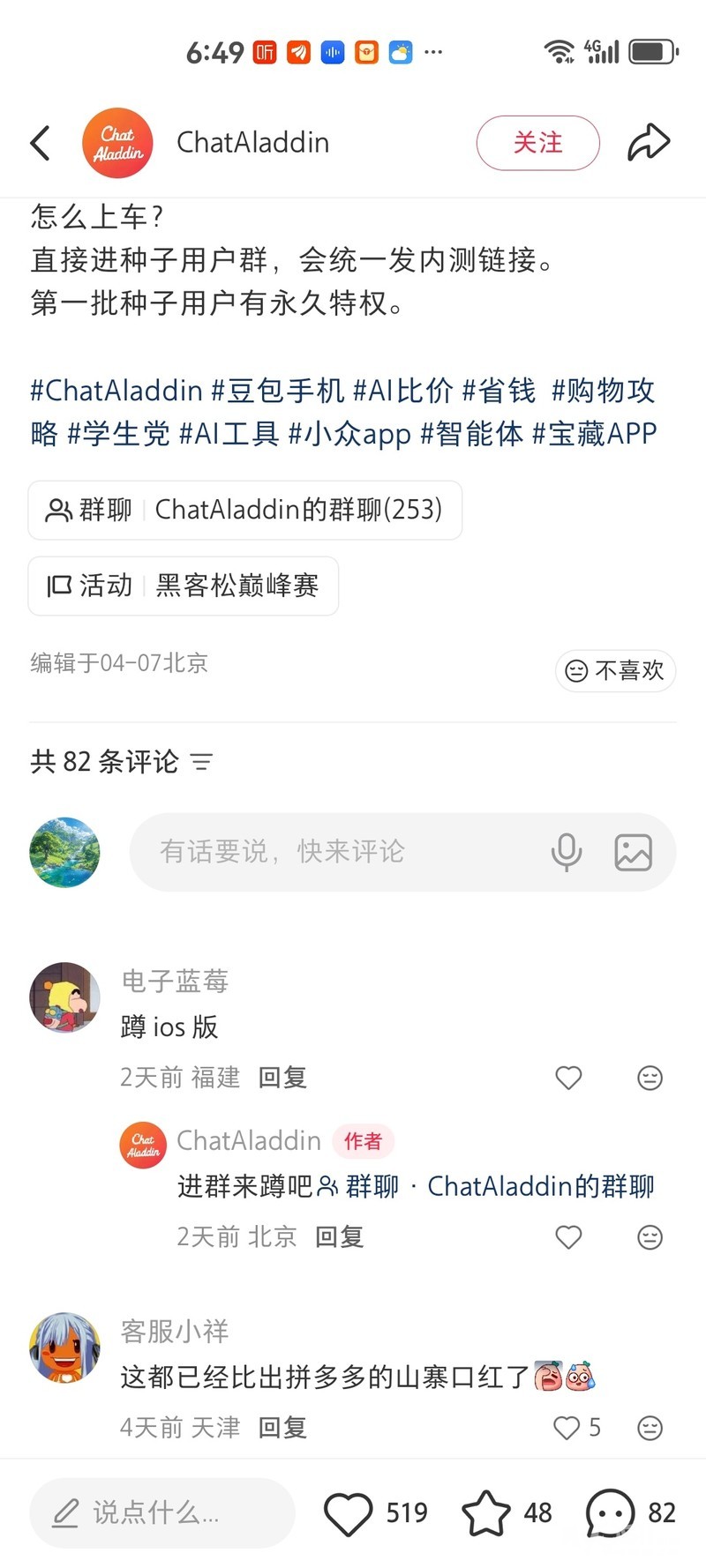This screenshot has width=706, height=1568.
Task: Attach a picture to the comment
Action: tap(633, 852)
